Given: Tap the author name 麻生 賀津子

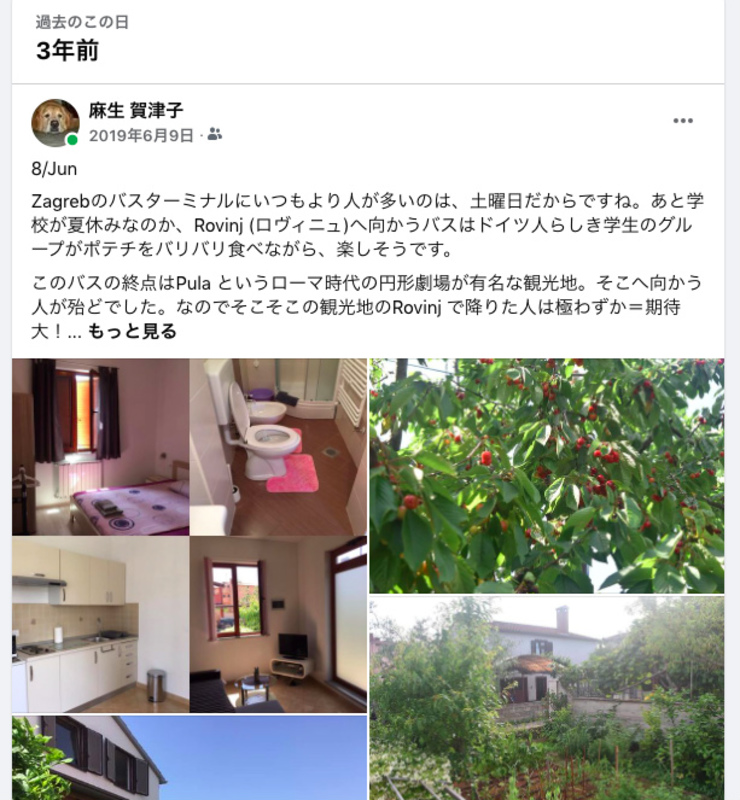Looking at the screenshot, I should coord(136,111).
